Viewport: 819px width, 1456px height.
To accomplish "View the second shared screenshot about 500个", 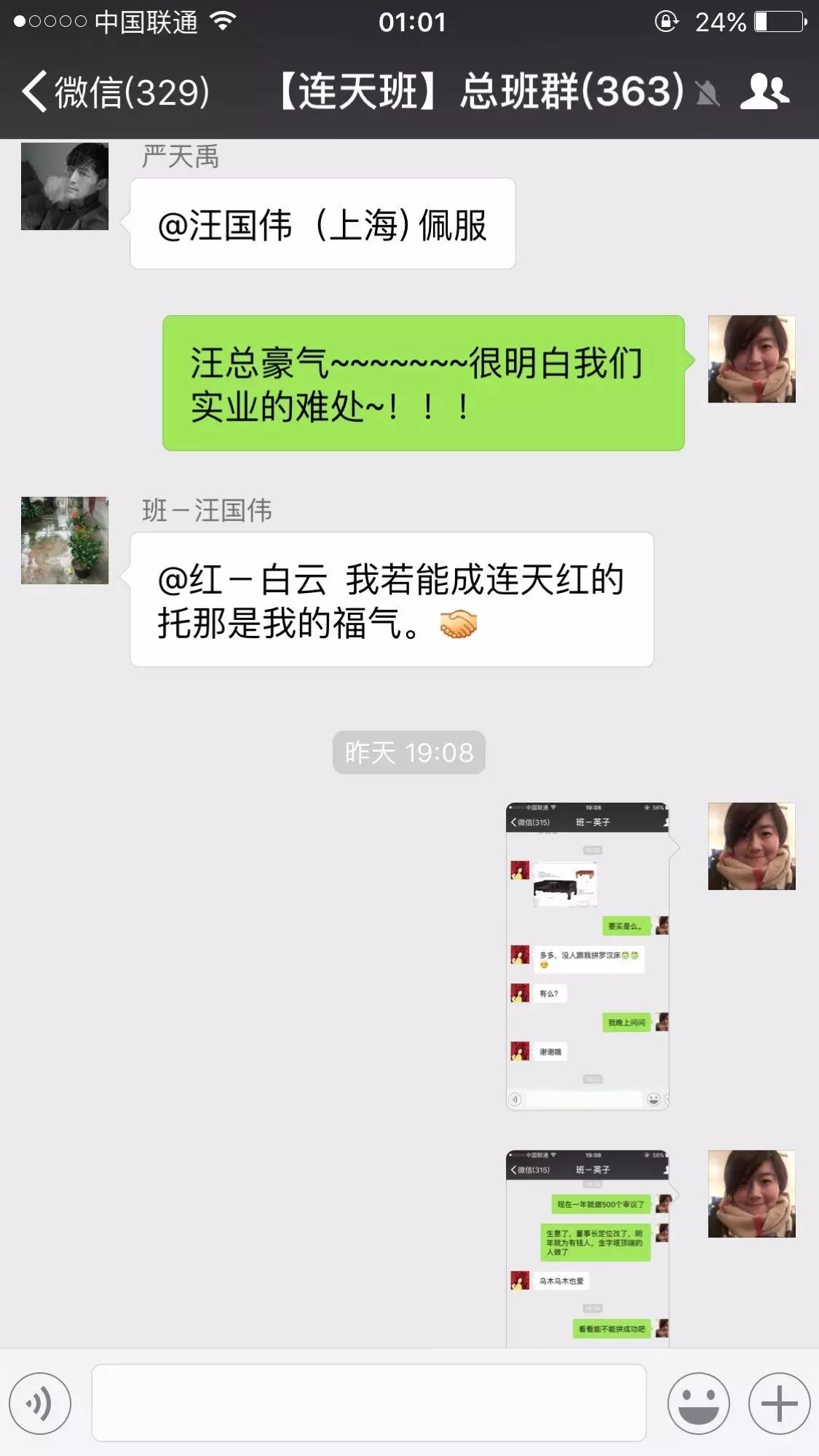I will pyautogui.click(x=588, y=1248).
